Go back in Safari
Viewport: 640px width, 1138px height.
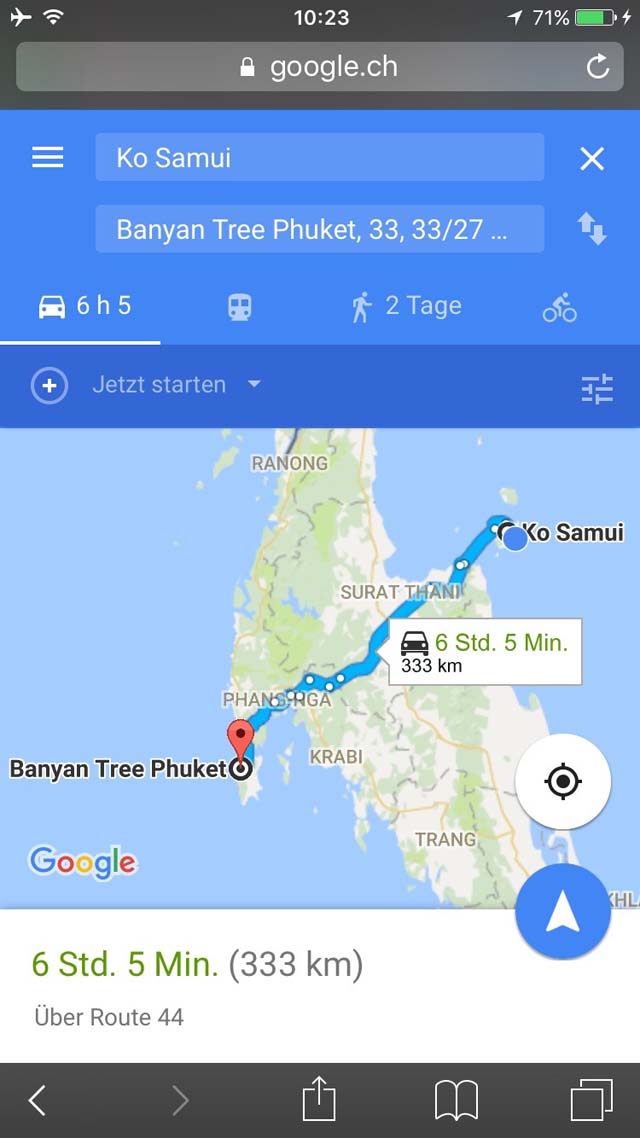click(x=37, y=1100)
